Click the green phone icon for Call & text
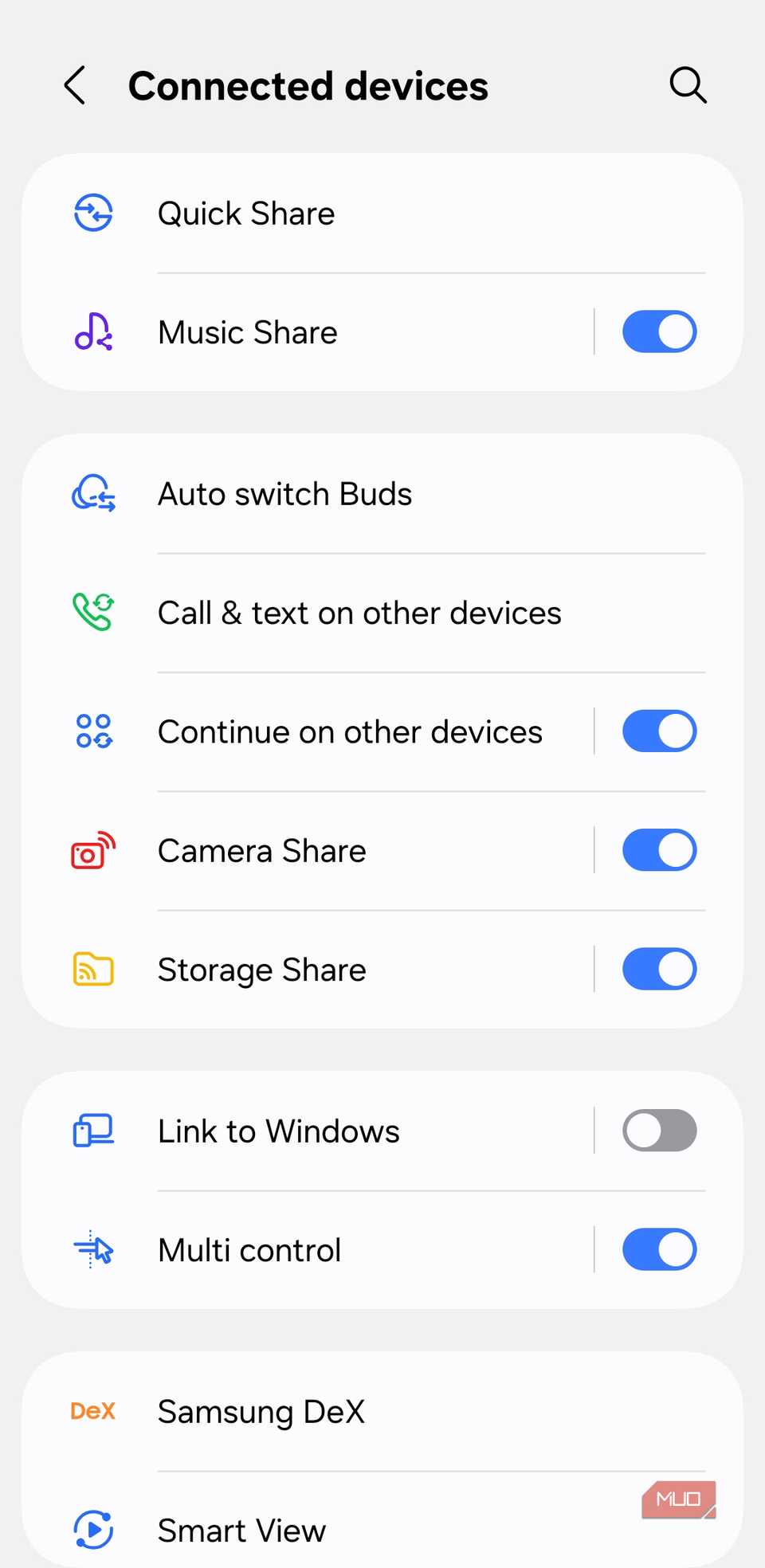 92,612
